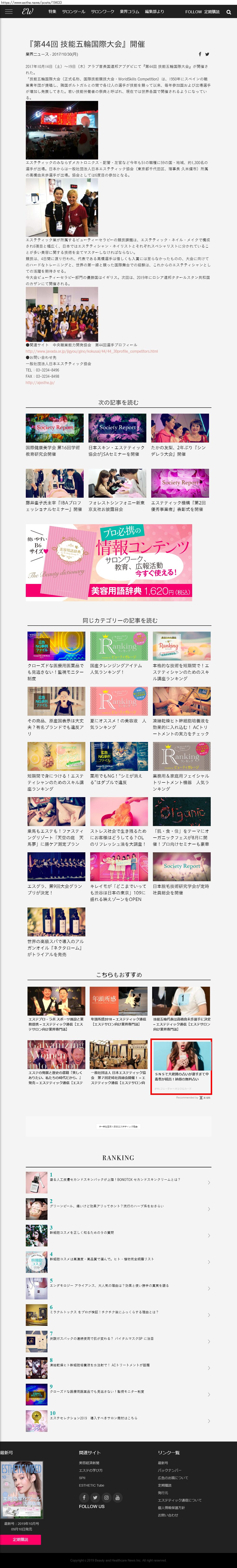The image size is (237, 1568).
Task: Go to the 特集 section
Action: pos(52,12)
